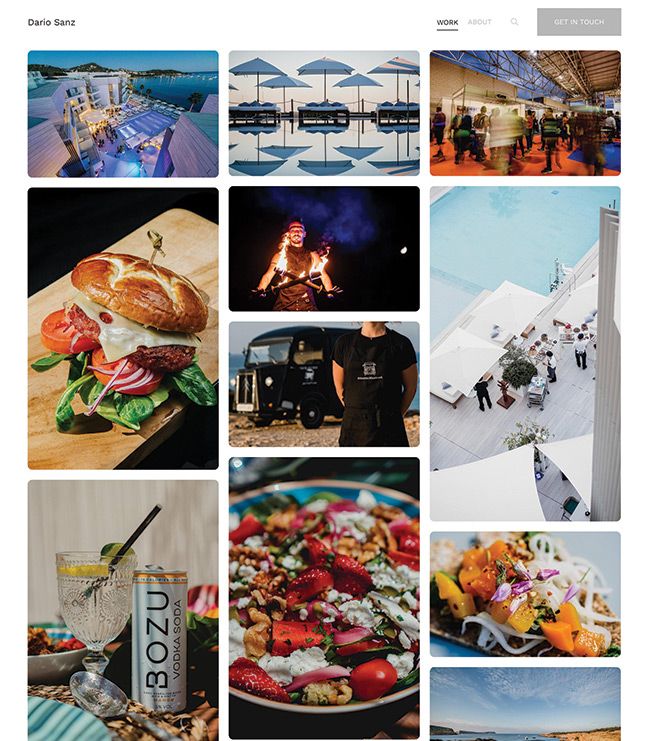View the beach umbrellas reflection photo
Screen dimensions: 650x741
click(x=324, y=113)
